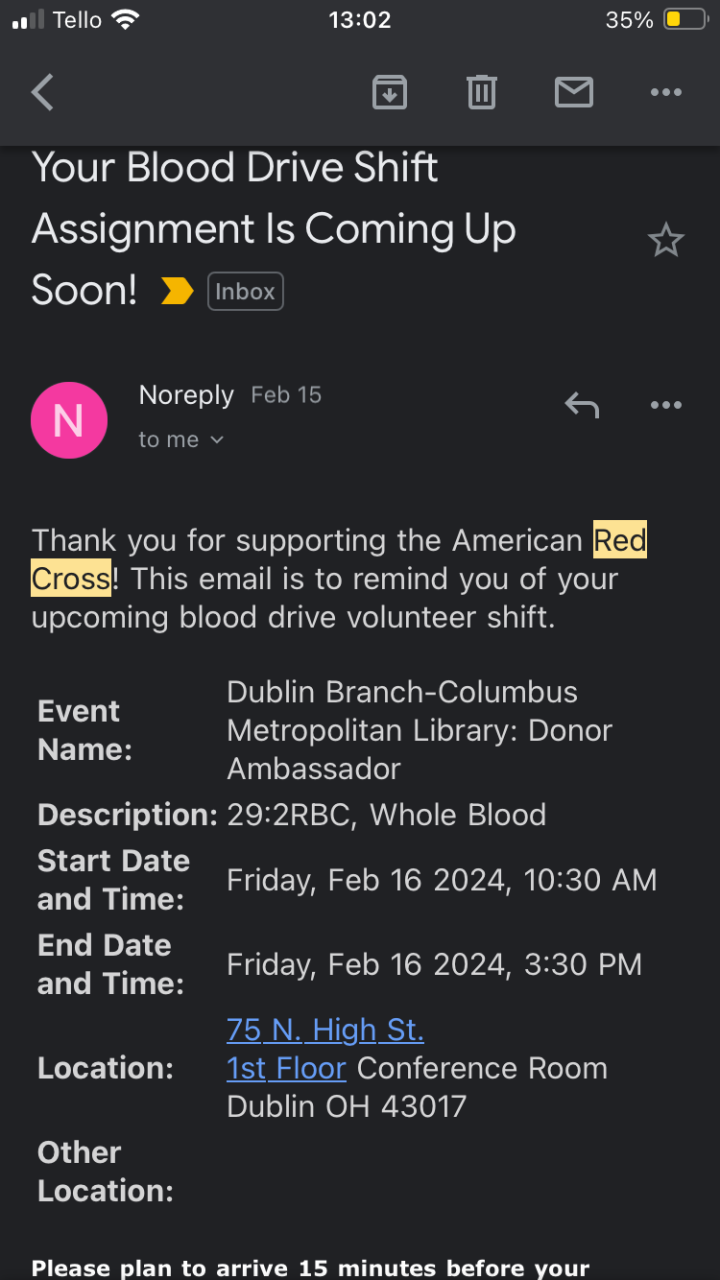The height and width of the screenshot is (1280, 720).
Task: Go back to the inbox list
Action: pos(42,93)
